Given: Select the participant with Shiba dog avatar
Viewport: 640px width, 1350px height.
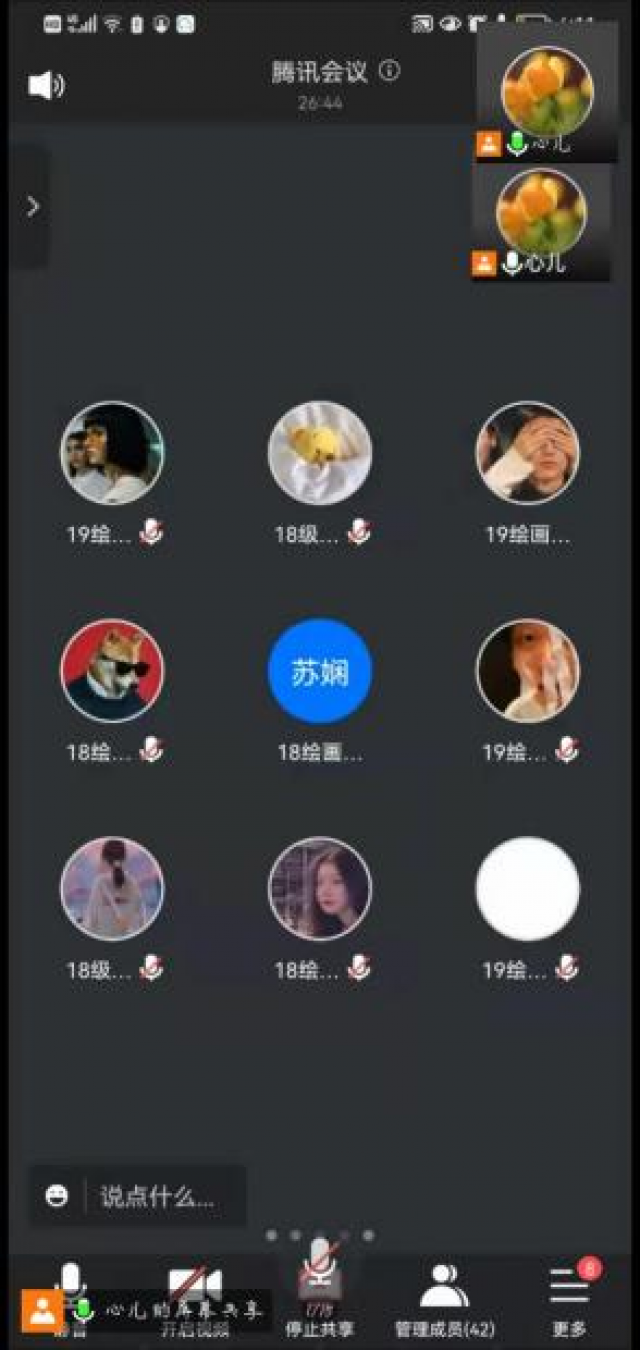Looking at the screenshot, I should pos(112,671).
